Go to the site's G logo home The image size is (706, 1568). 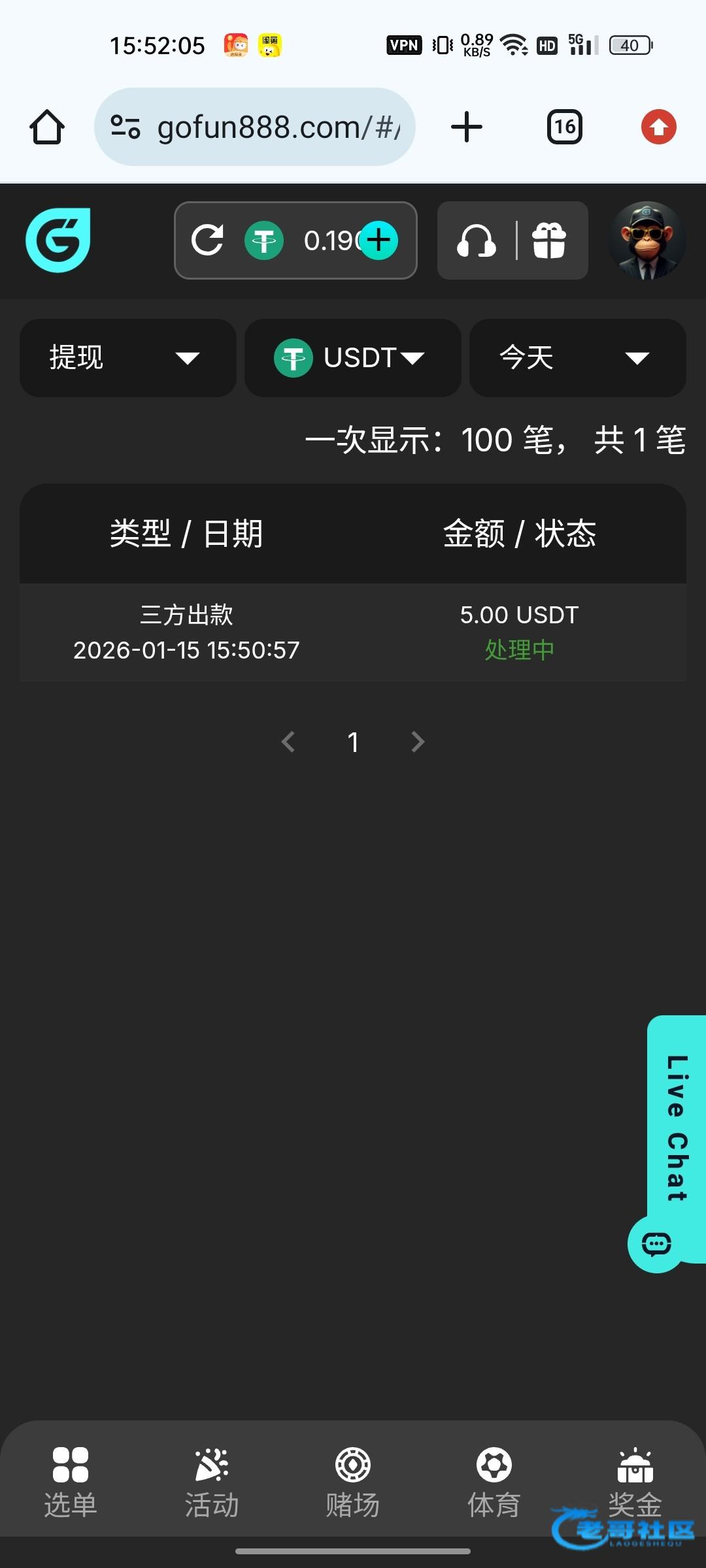coord(58,240)
